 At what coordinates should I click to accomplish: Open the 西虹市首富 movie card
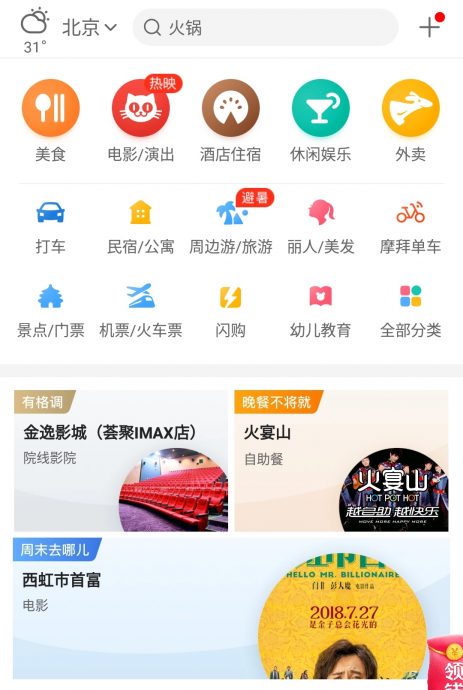coord(232,608)
